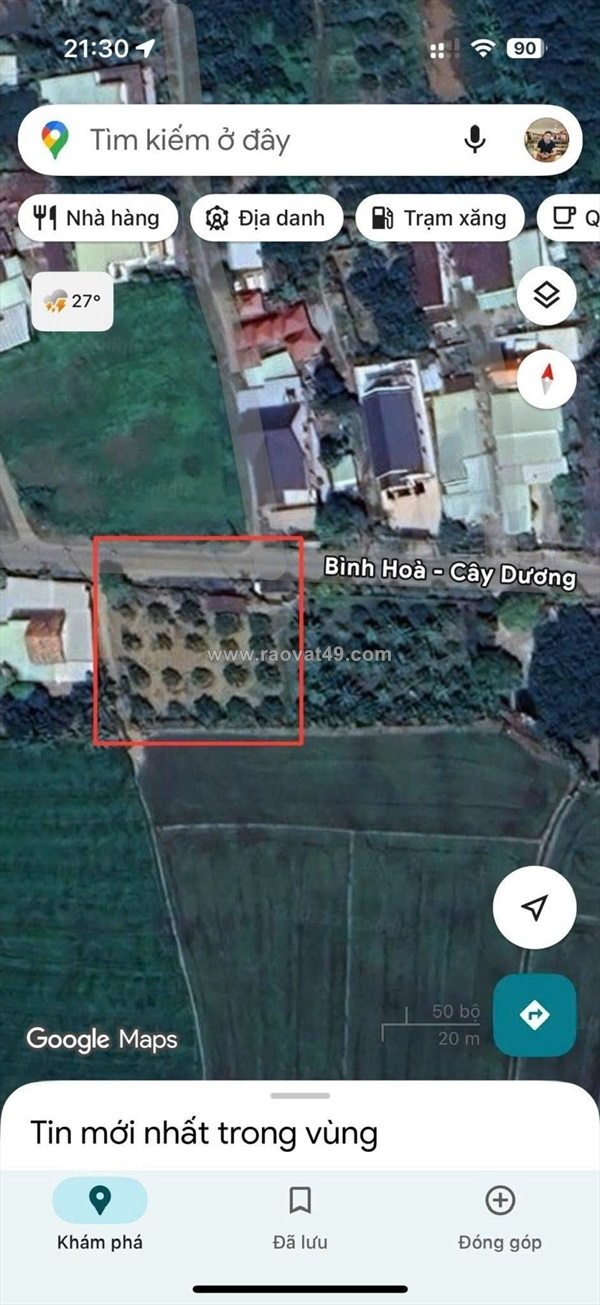Open the map layers button
This screenshot has width=600, height=1305.
point(547,295)
